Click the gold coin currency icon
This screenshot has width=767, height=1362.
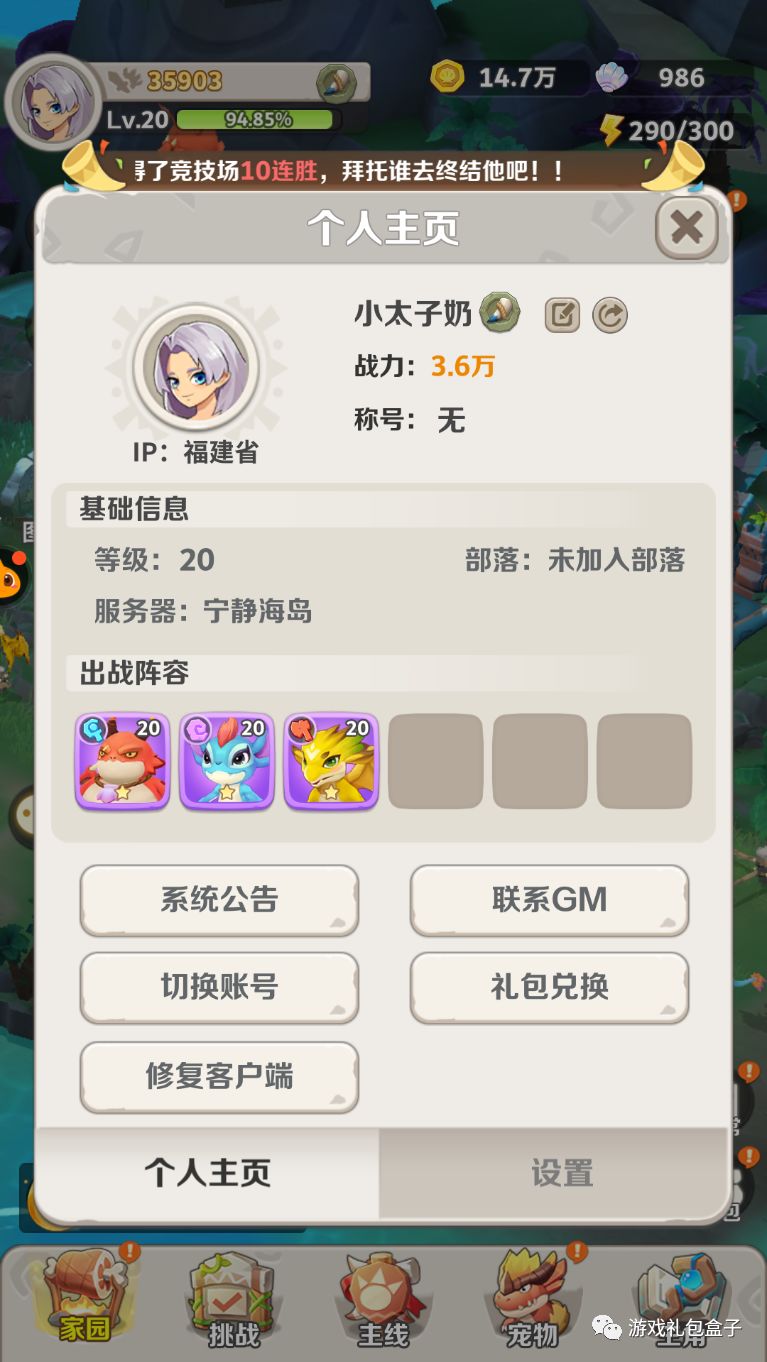[449, 77]
